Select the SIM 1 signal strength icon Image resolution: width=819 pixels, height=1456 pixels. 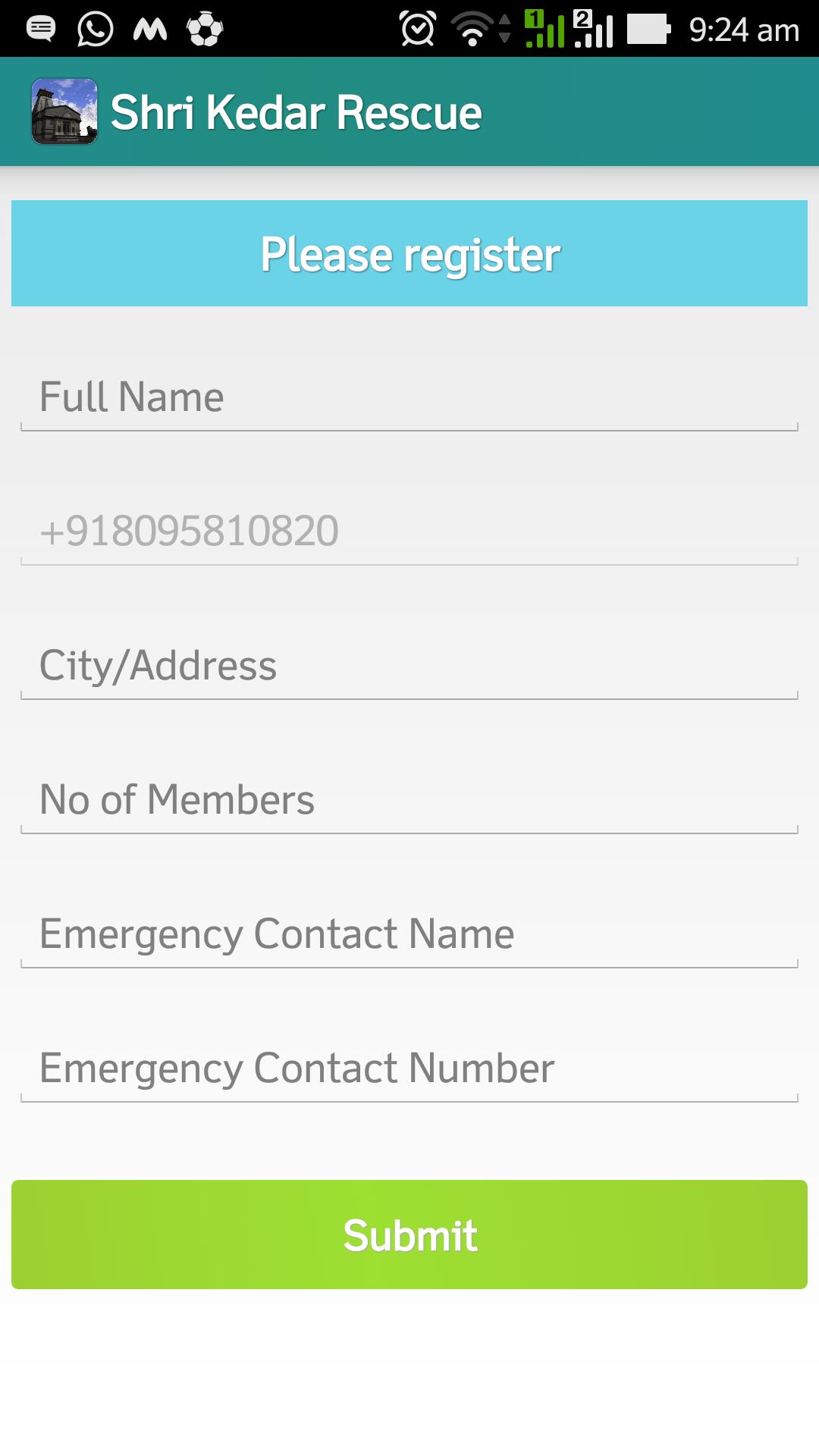click(544, 29)
